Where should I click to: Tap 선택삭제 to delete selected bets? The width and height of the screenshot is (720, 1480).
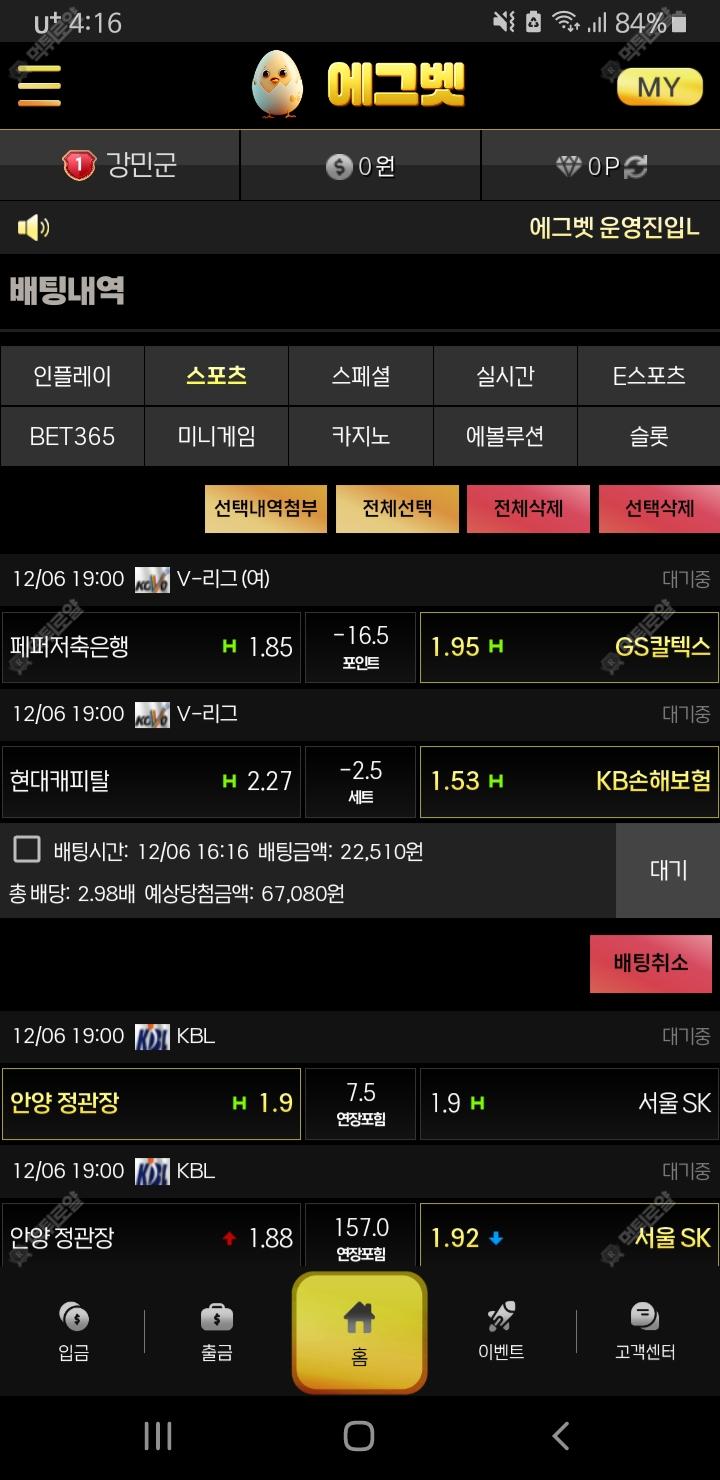(659, 508)
